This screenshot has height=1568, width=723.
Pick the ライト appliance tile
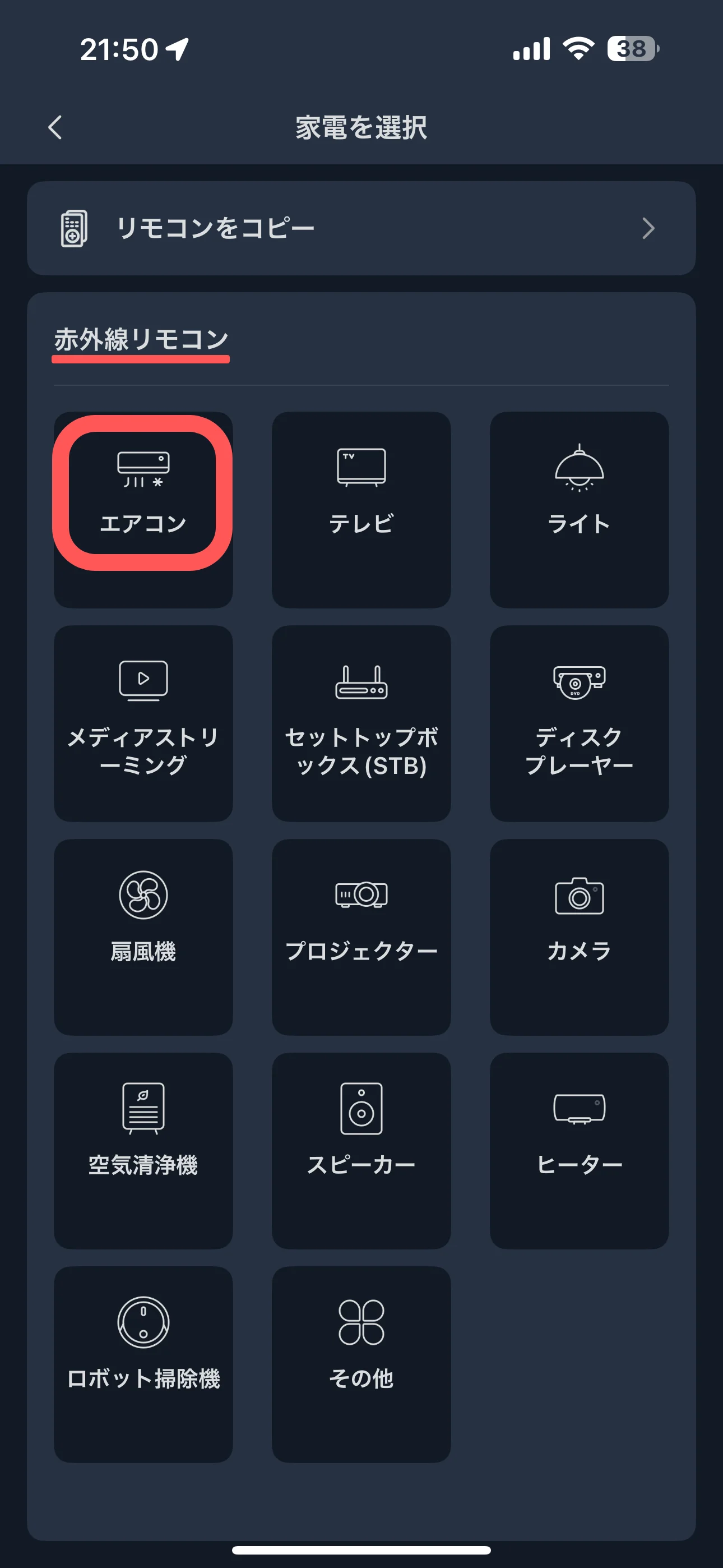click(579, 509)
